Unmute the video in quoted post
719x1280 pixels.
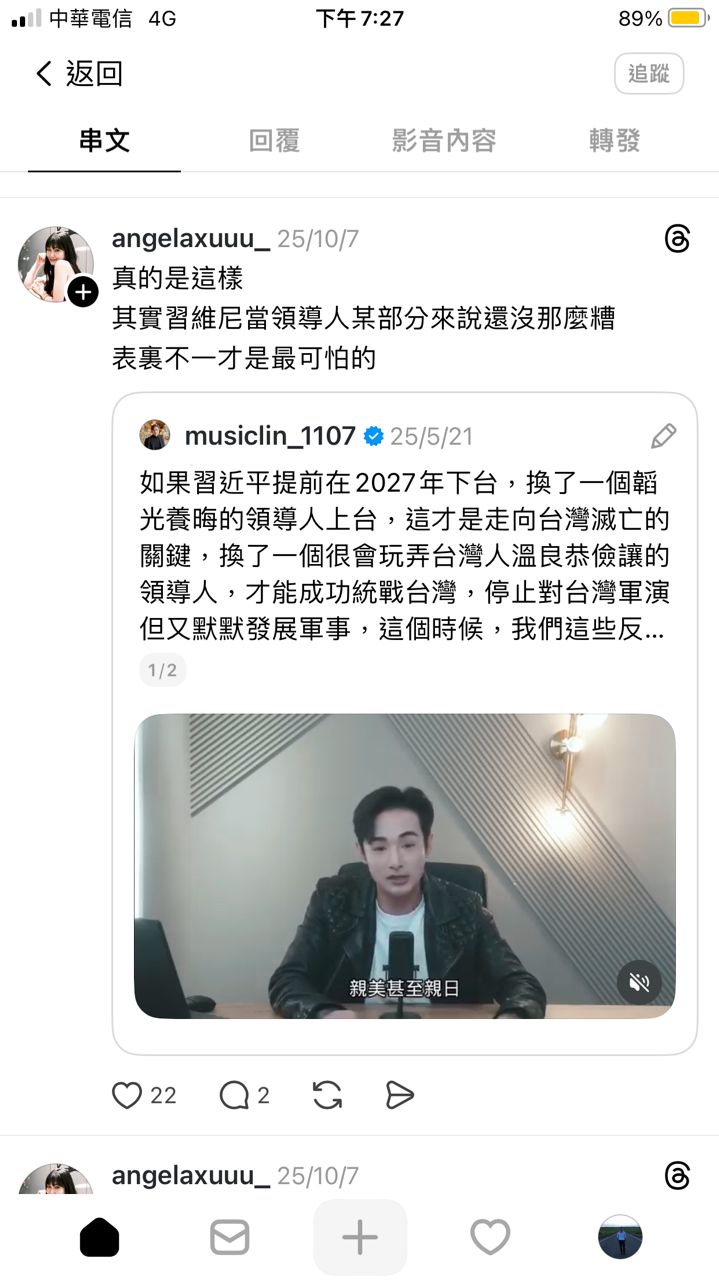pos(639,982)
